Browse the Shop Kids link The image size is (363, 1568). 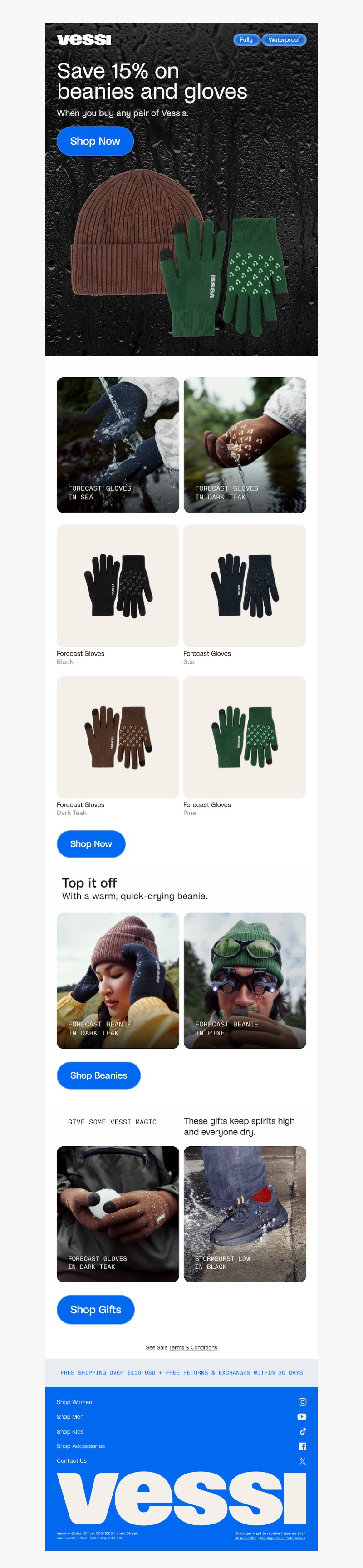click(70, 1432)
